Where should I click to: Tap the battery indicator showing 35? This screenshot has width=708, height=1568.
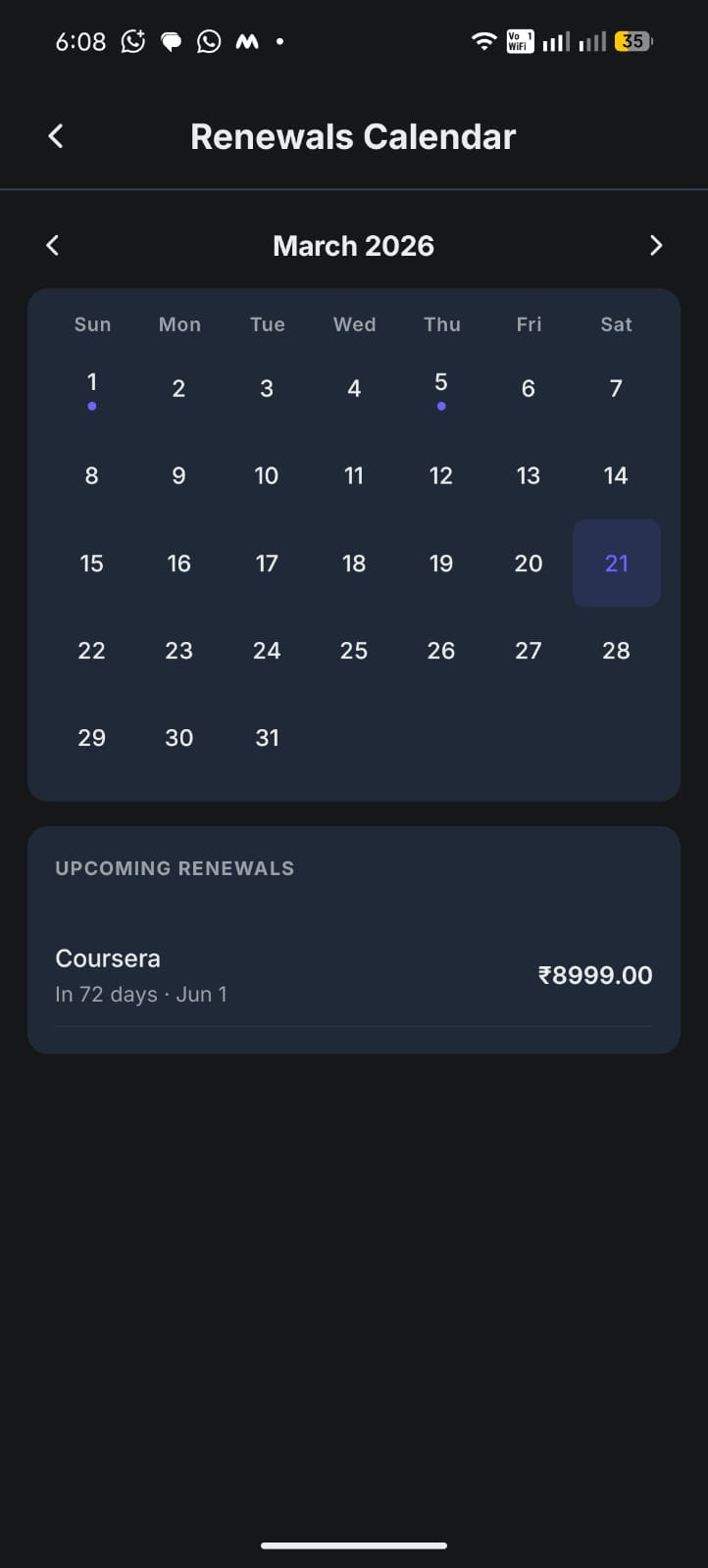pyautogui.click(x=632, y=41)
